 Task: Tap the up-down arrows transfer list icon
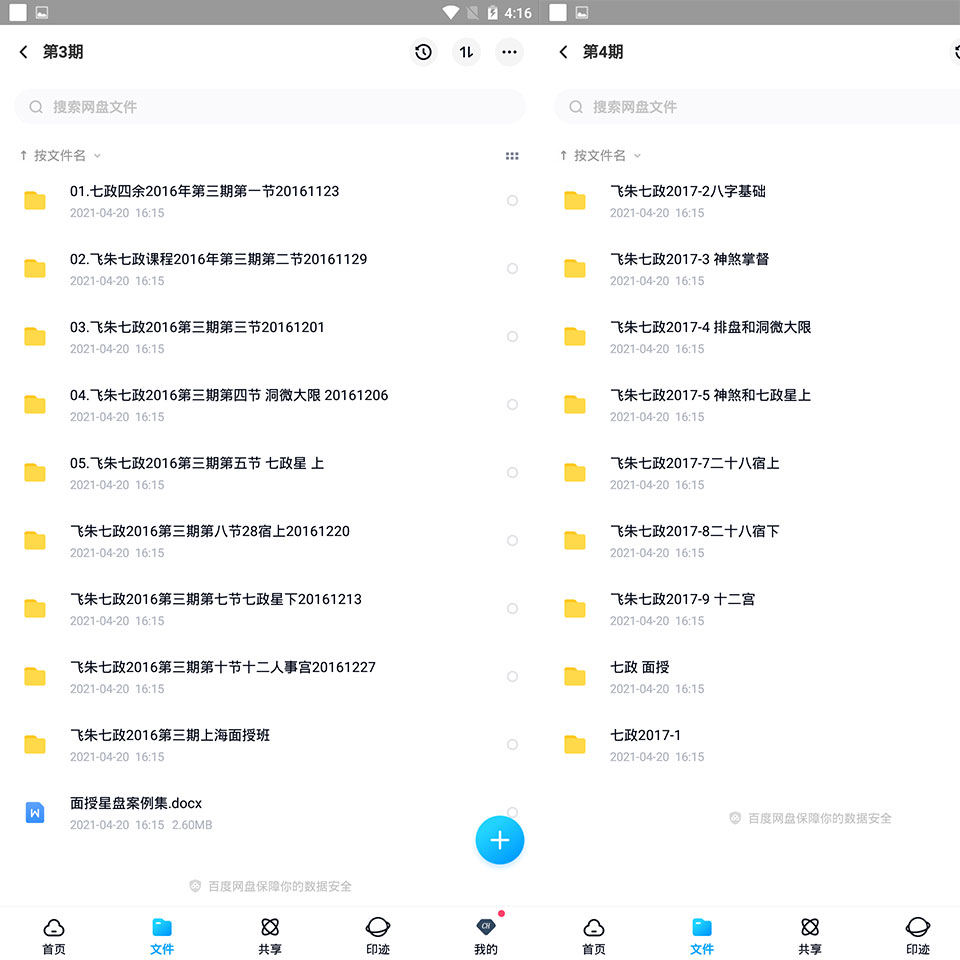[x=467, y=52]
